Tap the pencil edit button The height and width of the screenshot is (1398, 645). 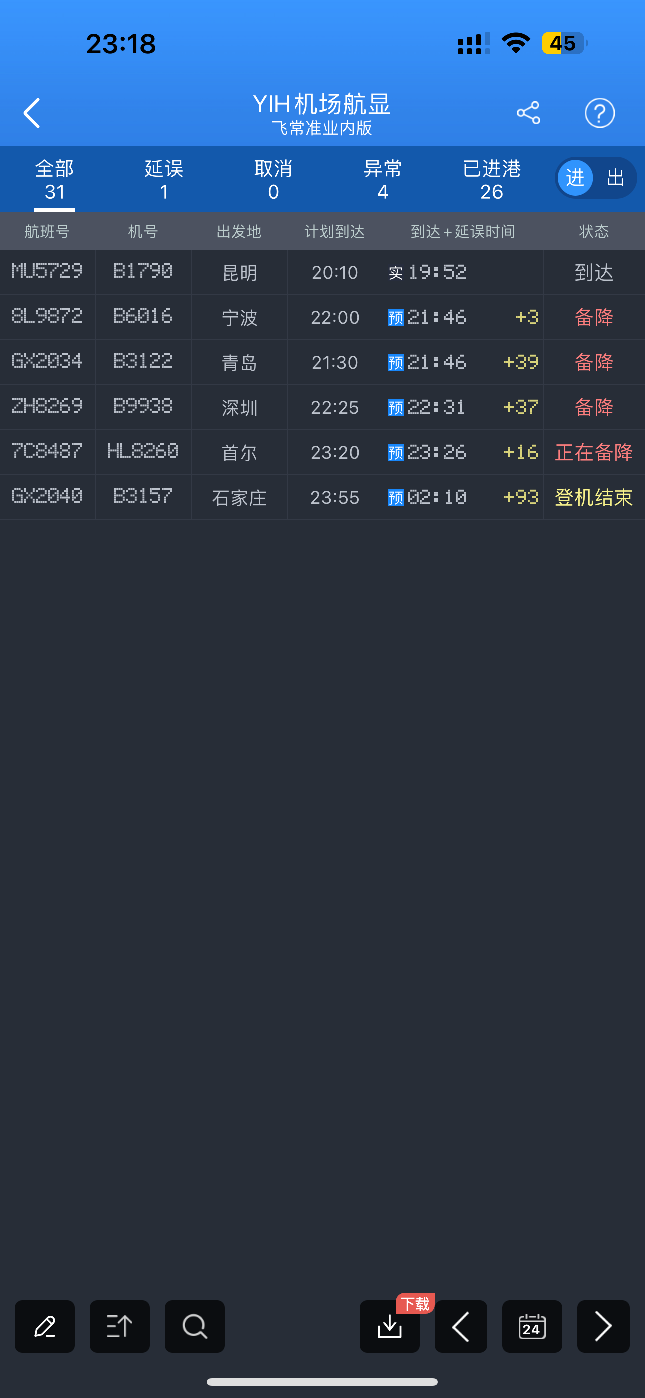coord(45,1326)
